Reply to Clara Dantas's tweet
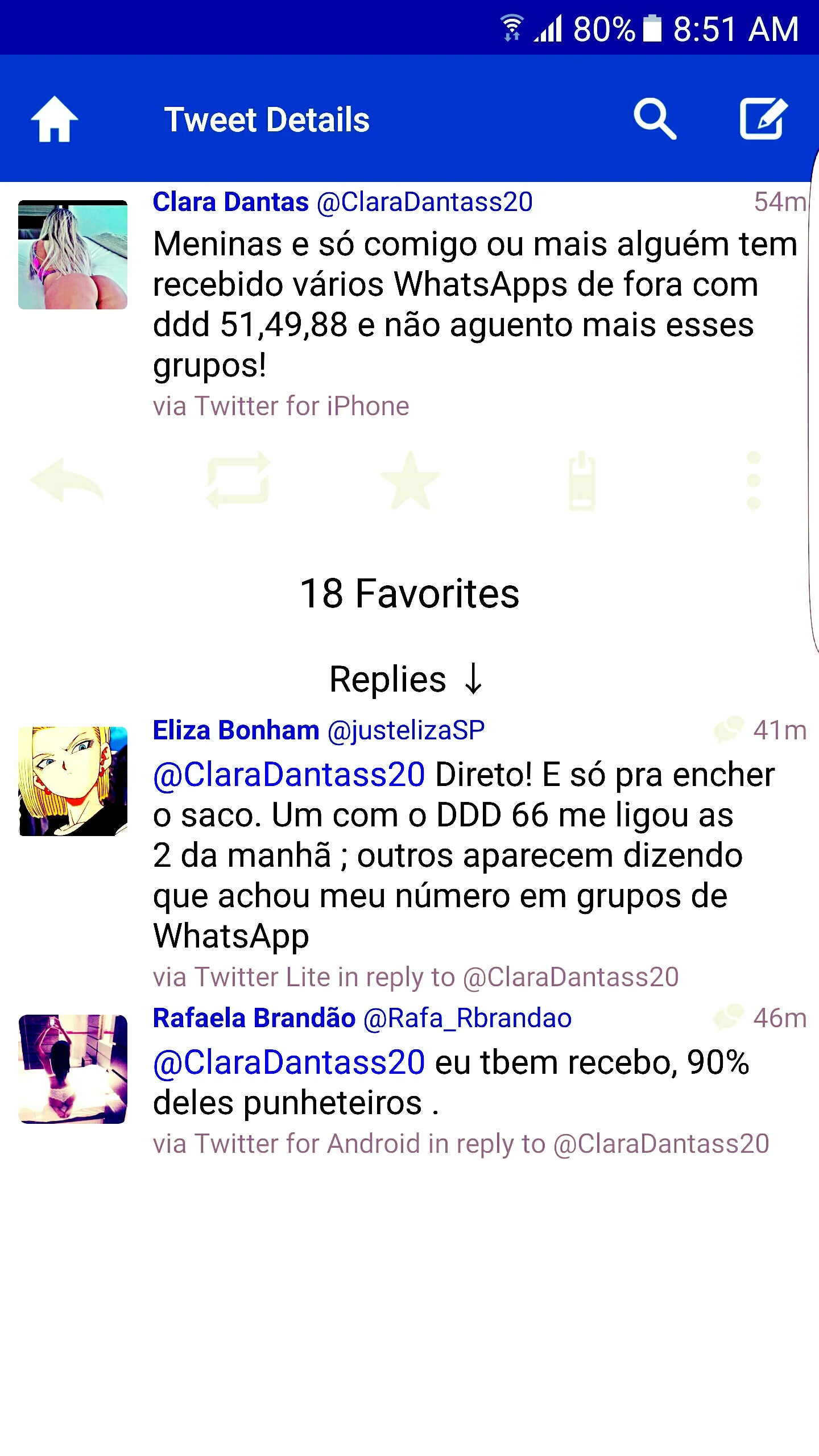This screenshot has height=1456, width=819. click(x=67, y=481)
